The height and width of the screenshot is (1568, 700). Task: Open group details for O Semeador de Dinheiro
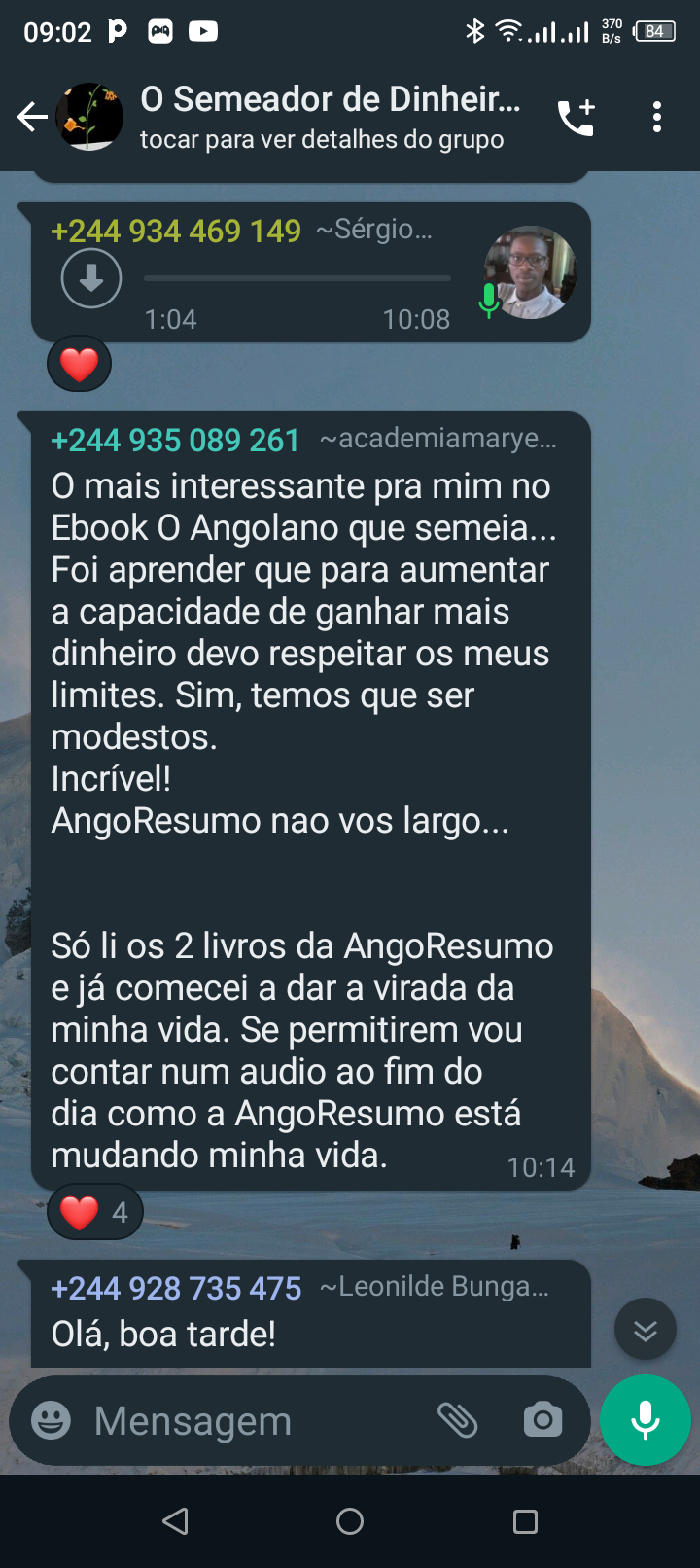331,117
